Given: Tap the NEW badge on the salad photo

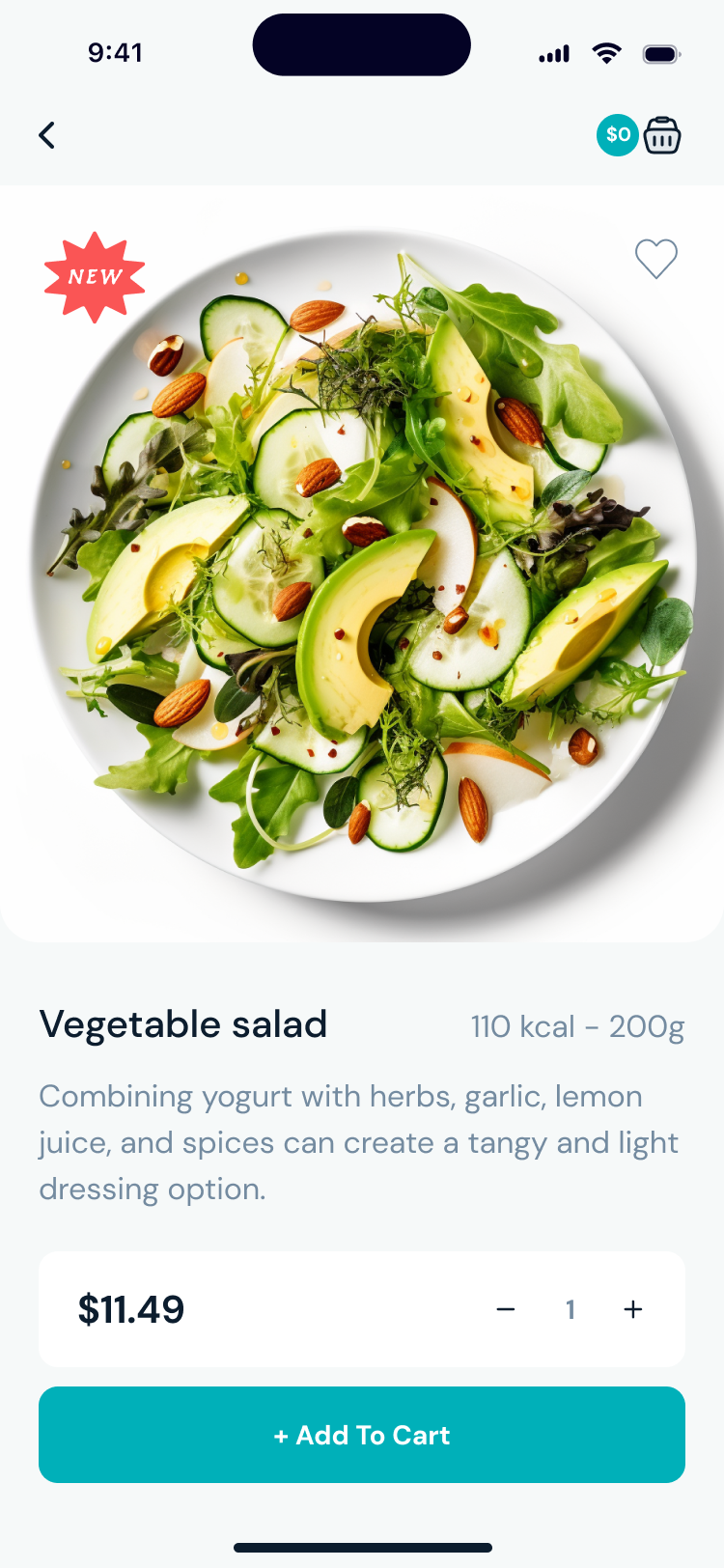Looking at the screenshot, I should 94,276.
